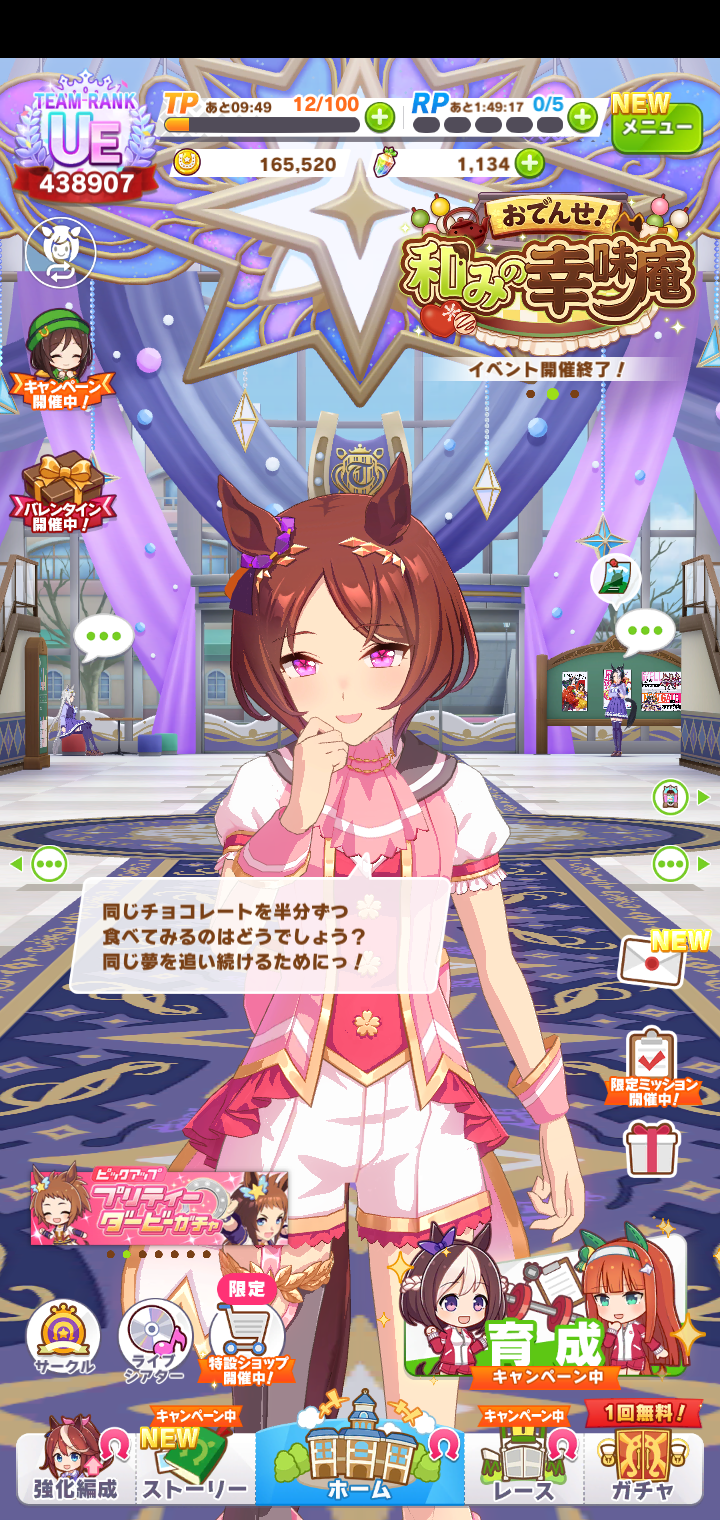The image size is (720, 1520).
Task: Open the gift box presents
Action: [x=652, y=1148]
